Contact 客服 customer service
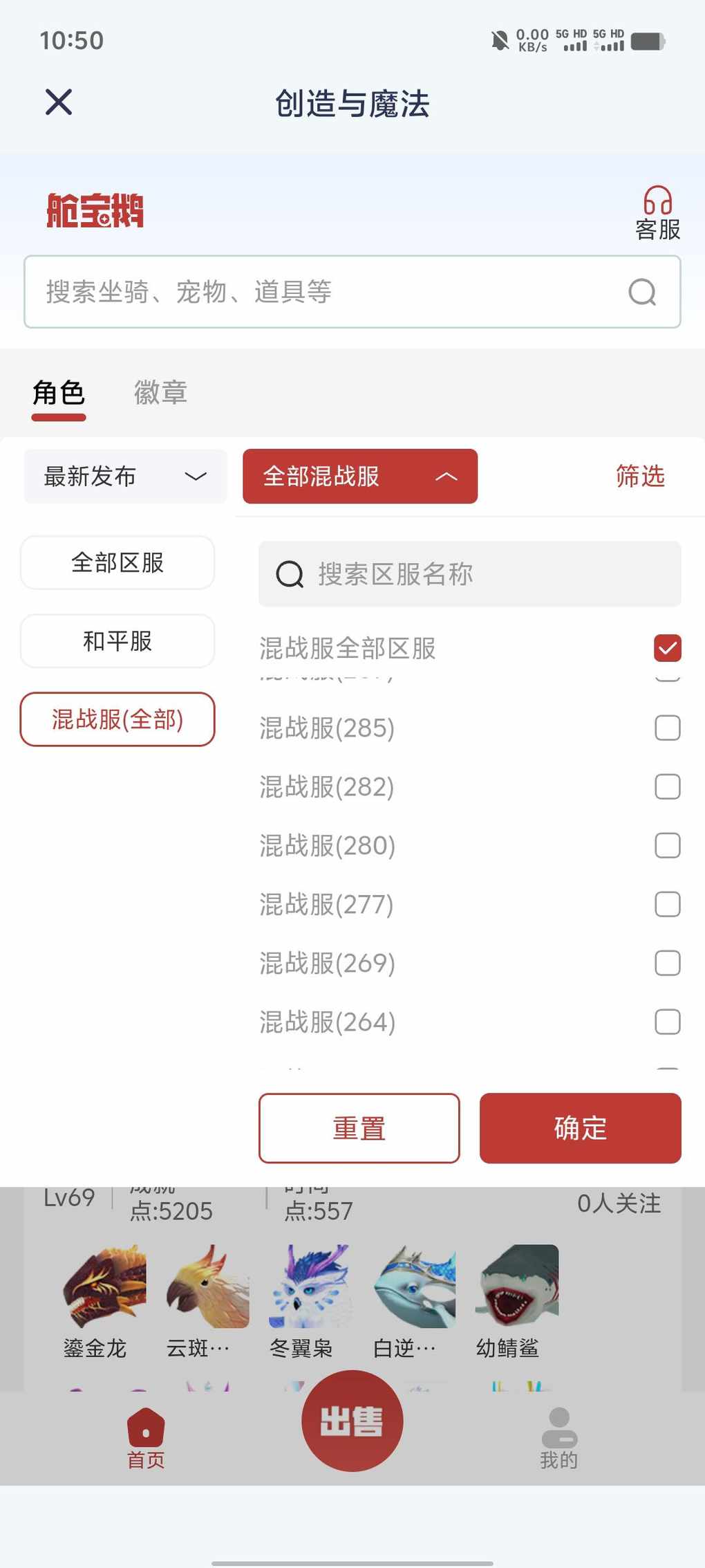Image resolution: width=705 pixels, height=1568 pixels. click(x=657, y=213)
